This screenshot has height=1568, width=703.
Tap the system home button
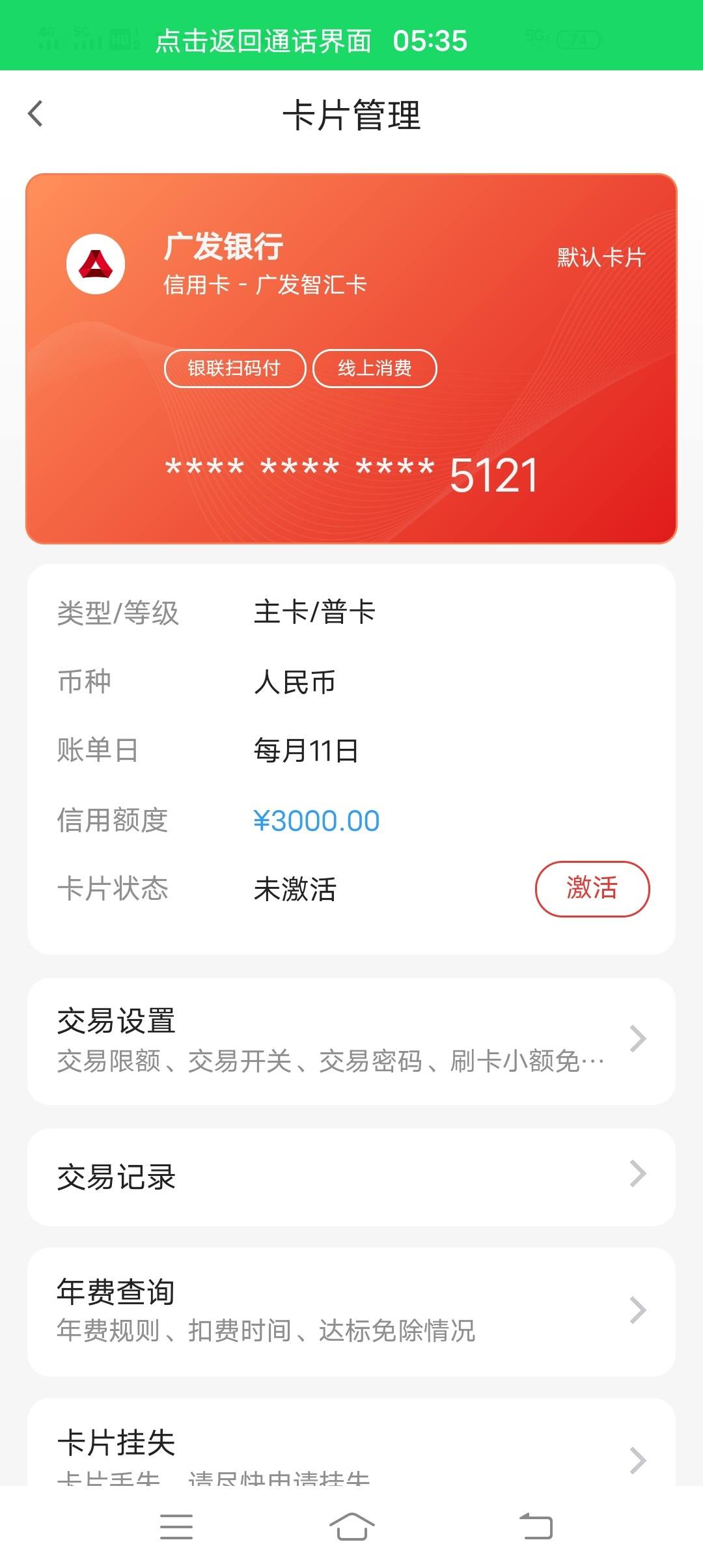coord(351,1526)
